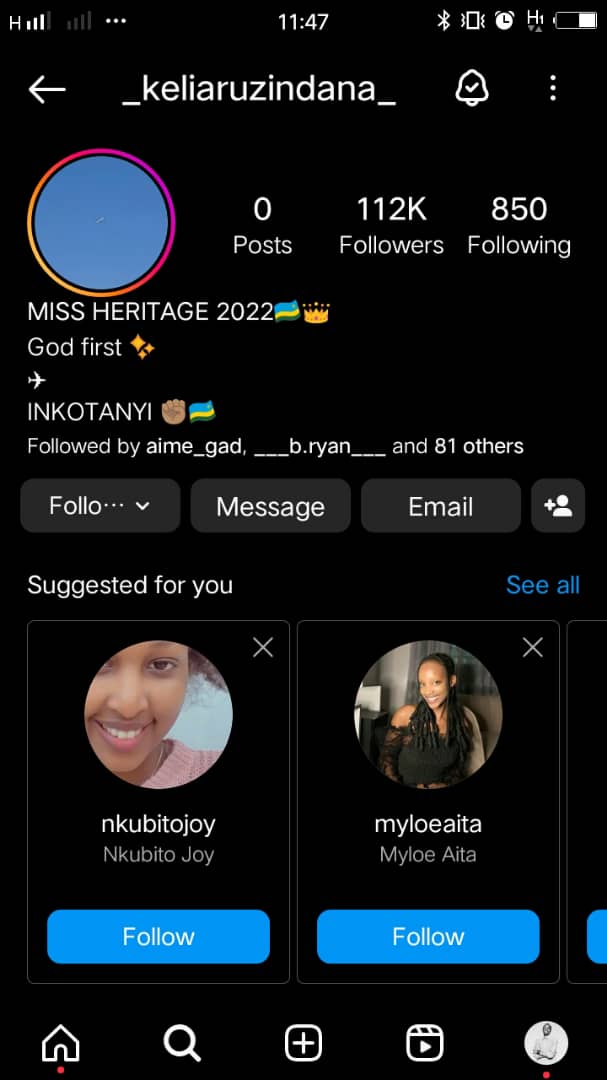This screenshot has height=1080, width=607.
Task: Open the Reels tab
Action: 424,1043
